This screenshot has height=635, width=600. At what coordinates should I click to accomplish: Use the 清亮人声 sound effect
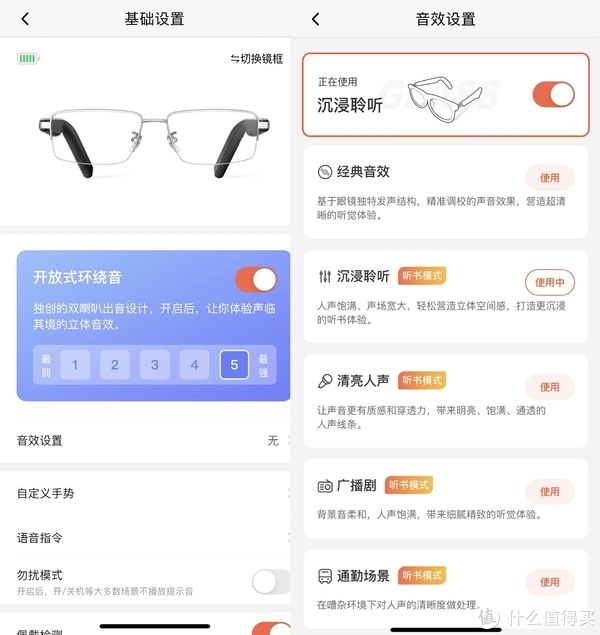tap(550, 387)
